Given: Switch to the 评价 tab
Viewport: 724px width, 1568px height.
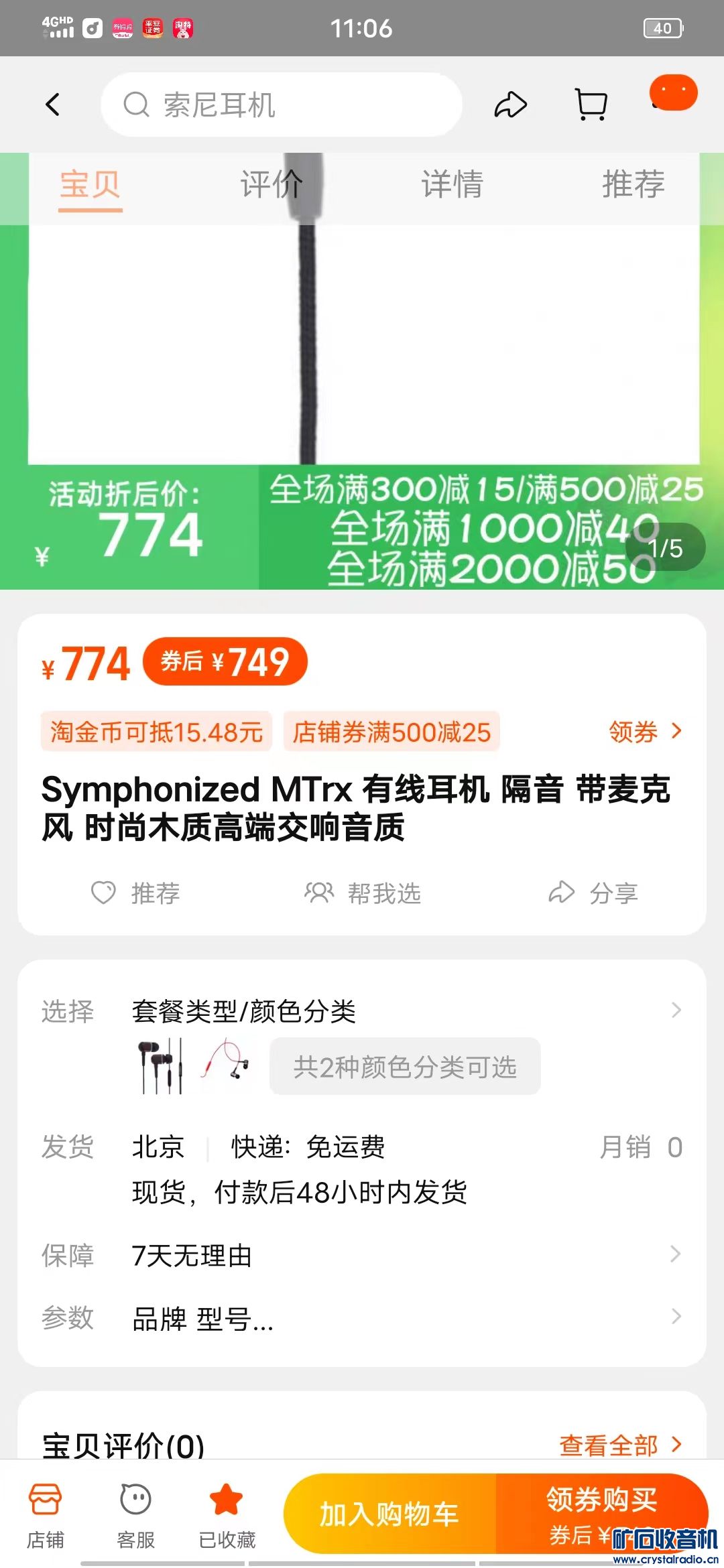Looking at the screenshot, I should coord(271,184).
